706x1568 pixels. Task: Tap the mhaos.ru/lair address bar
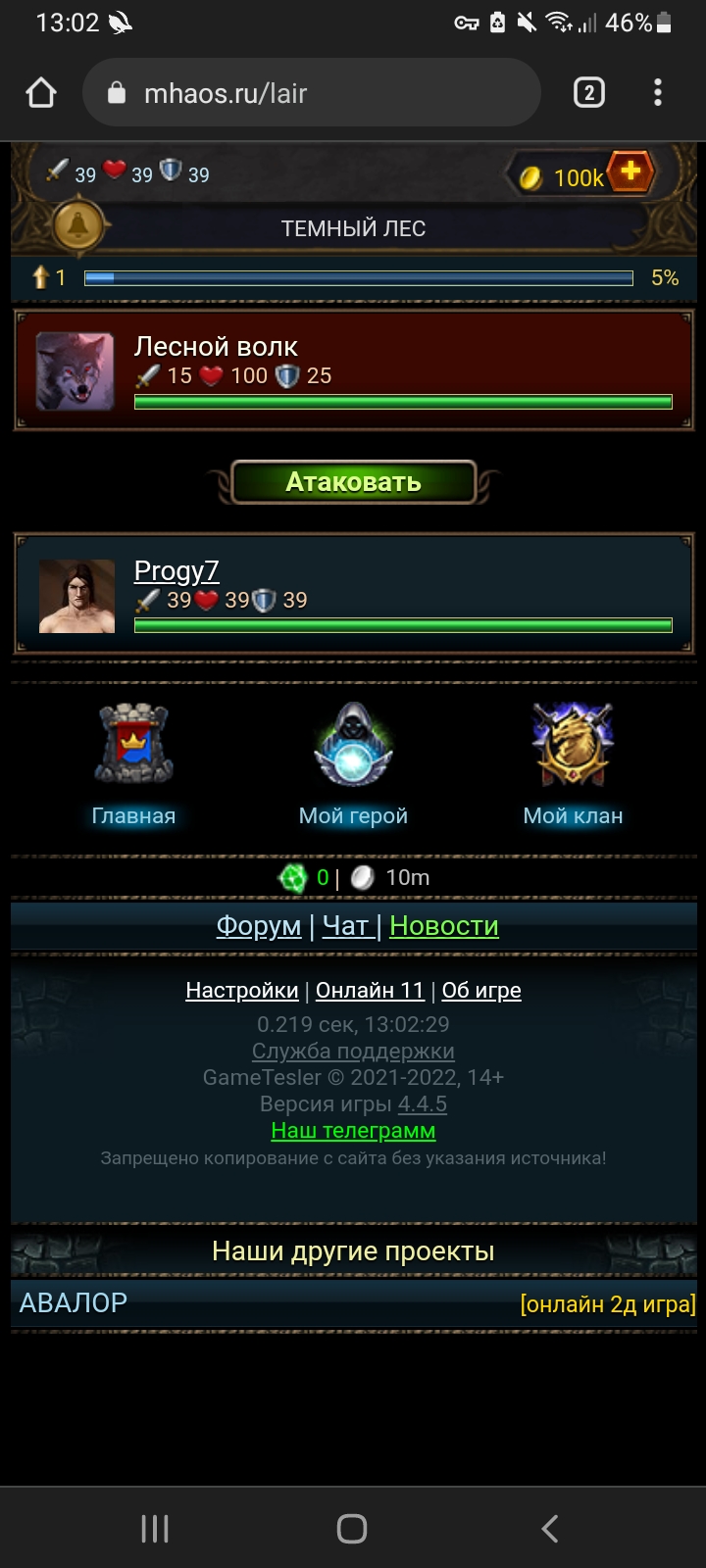[312, 93]
